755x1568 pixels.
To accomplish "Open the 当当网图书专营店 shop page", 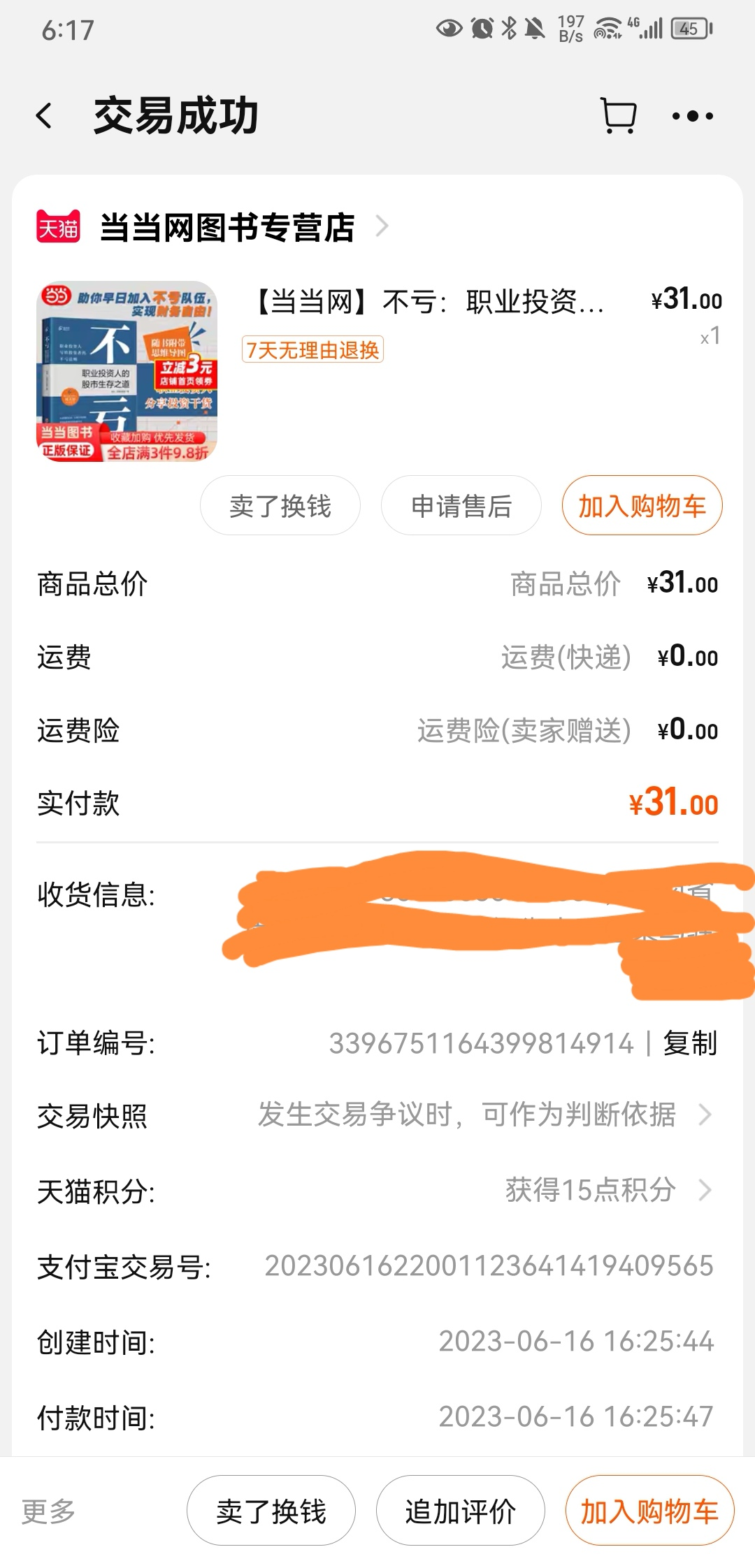I will [227, 227].
